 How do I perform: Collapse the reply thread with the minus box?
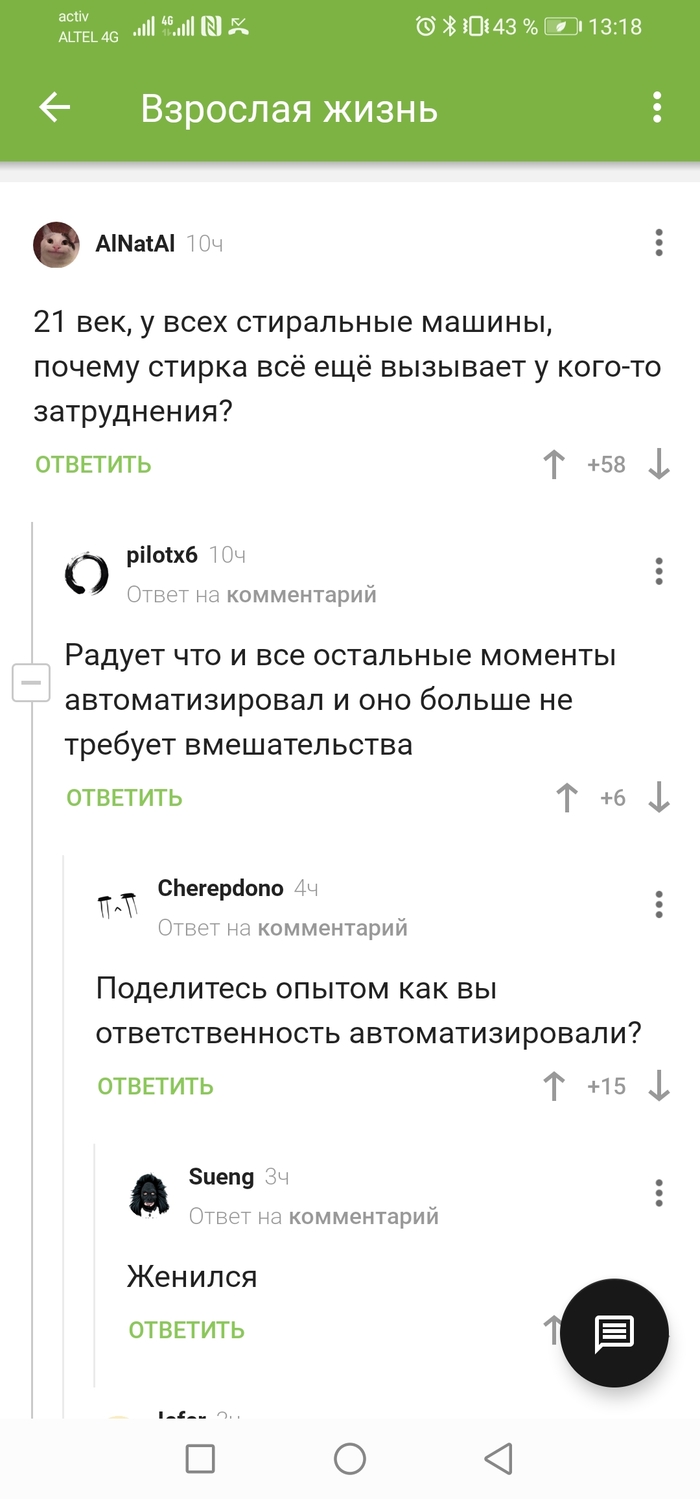pos(31,683)
